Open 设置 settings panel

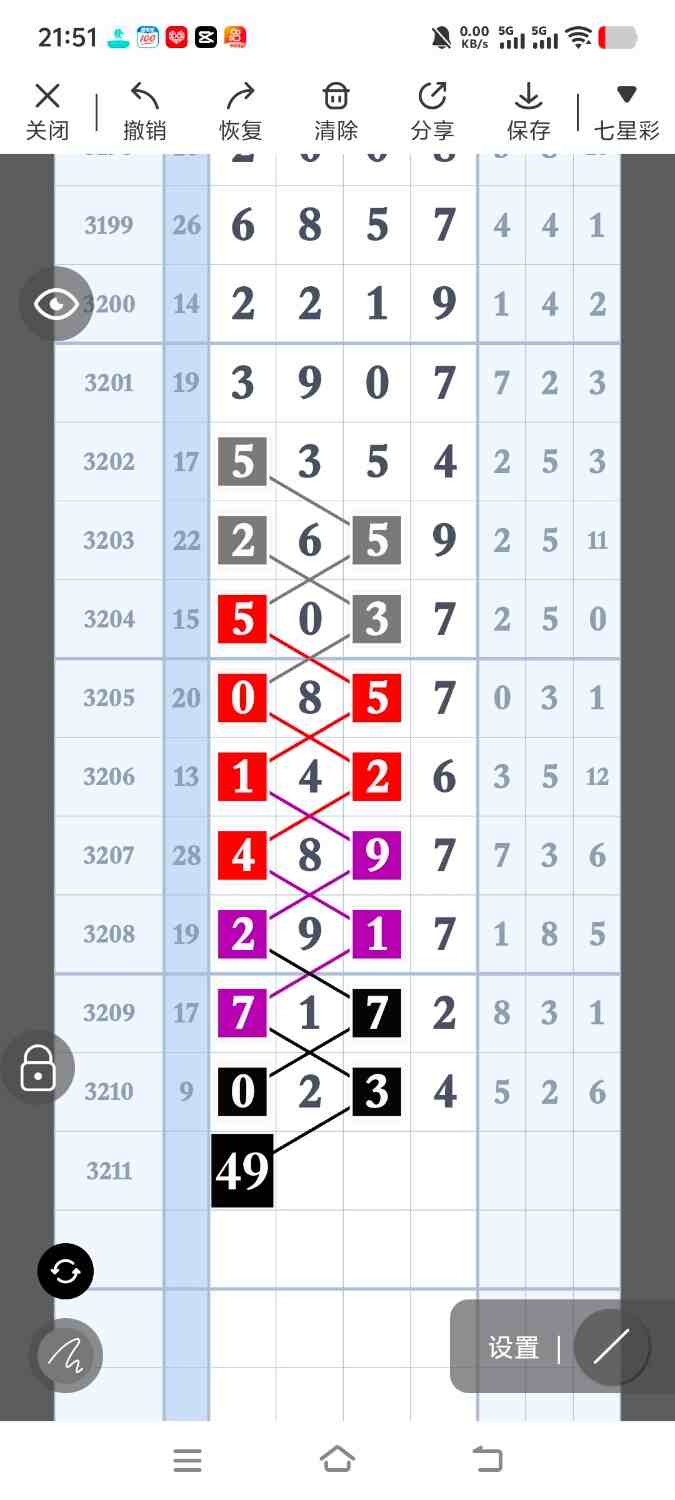513,1348
